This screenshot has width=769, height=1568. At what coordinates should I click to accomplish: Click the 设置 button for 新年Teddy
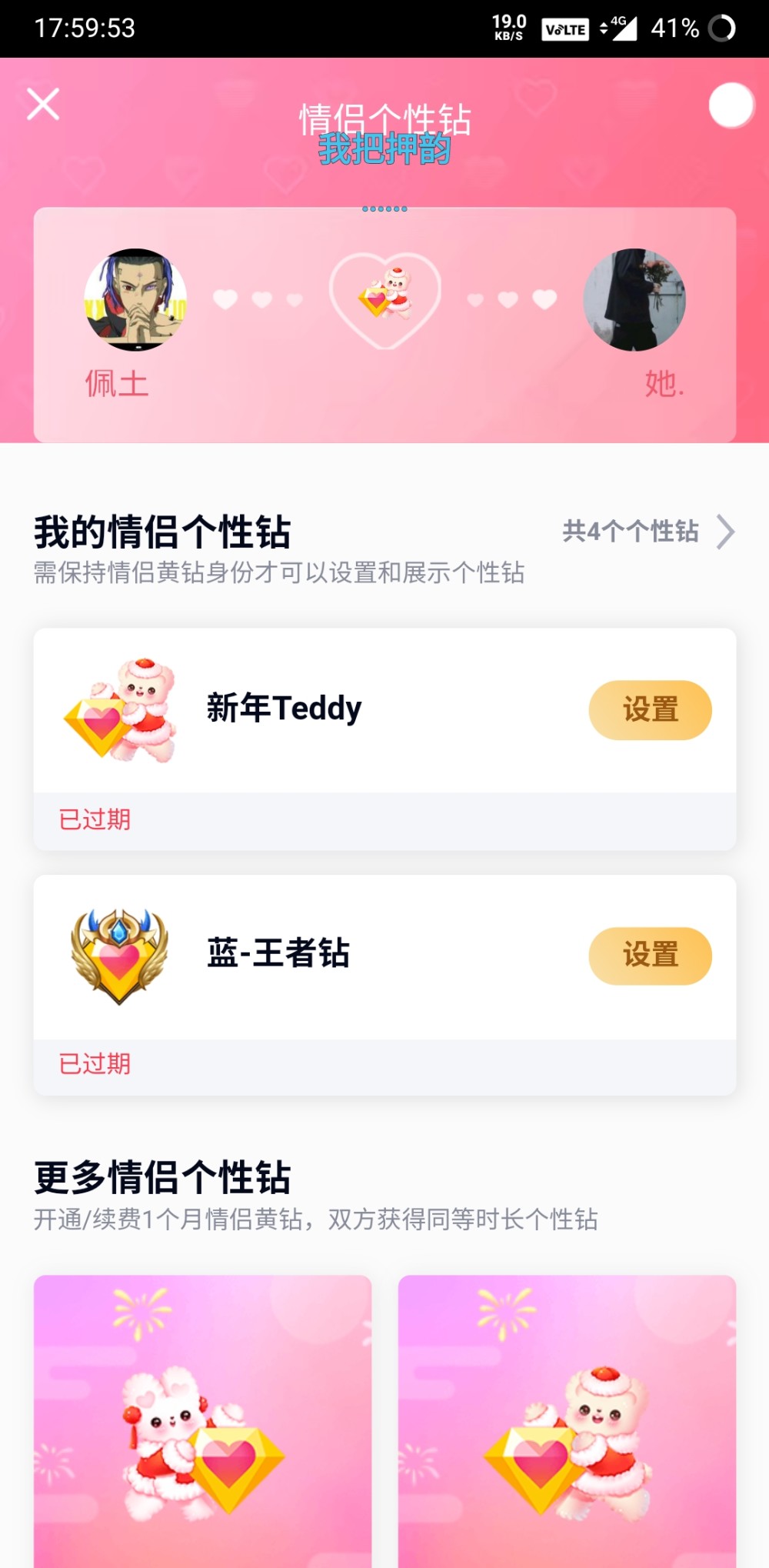pos(650,709)
